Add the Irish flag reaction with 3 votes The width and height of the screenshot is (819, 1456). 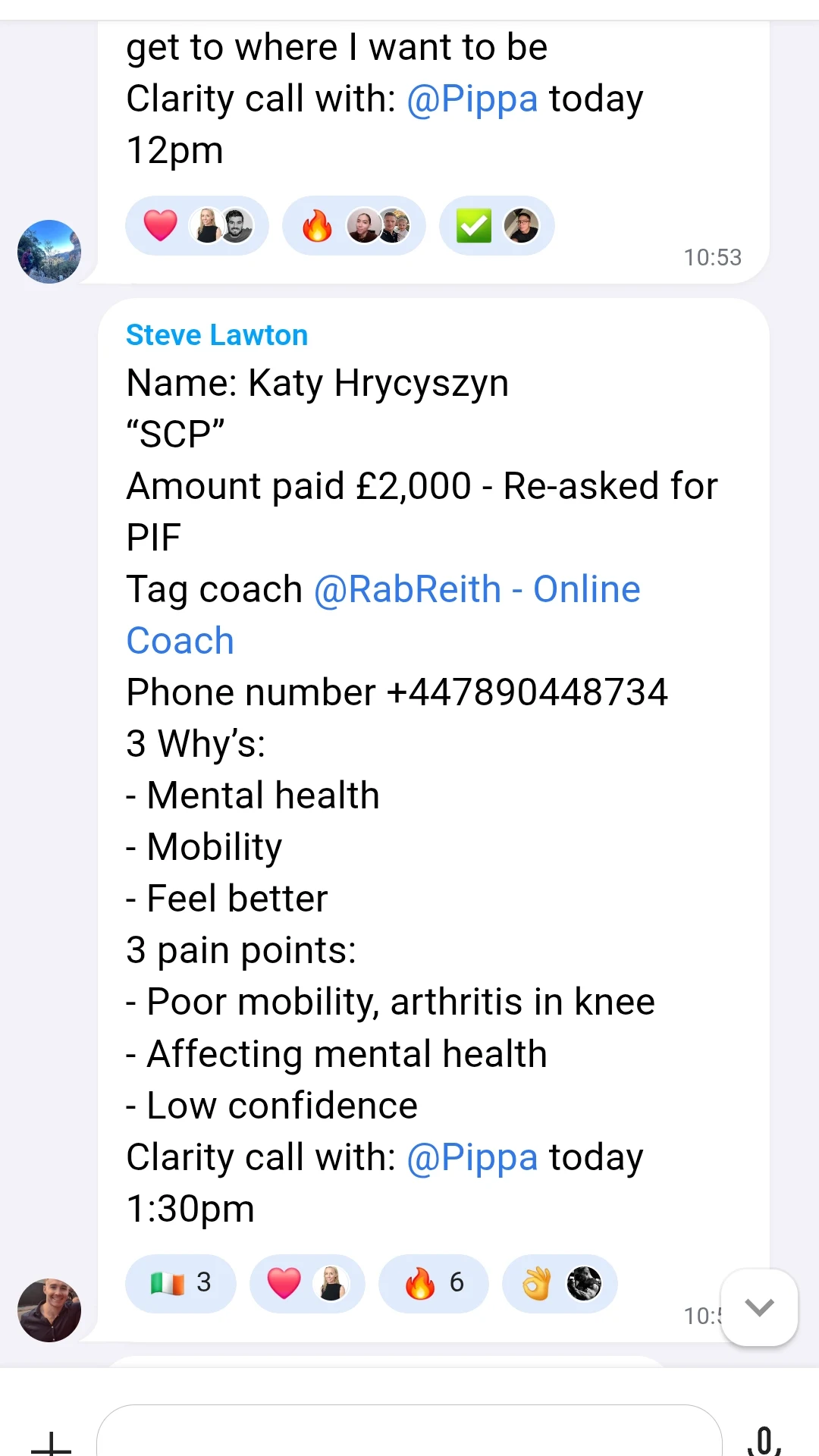click(x=180, y=1283)
